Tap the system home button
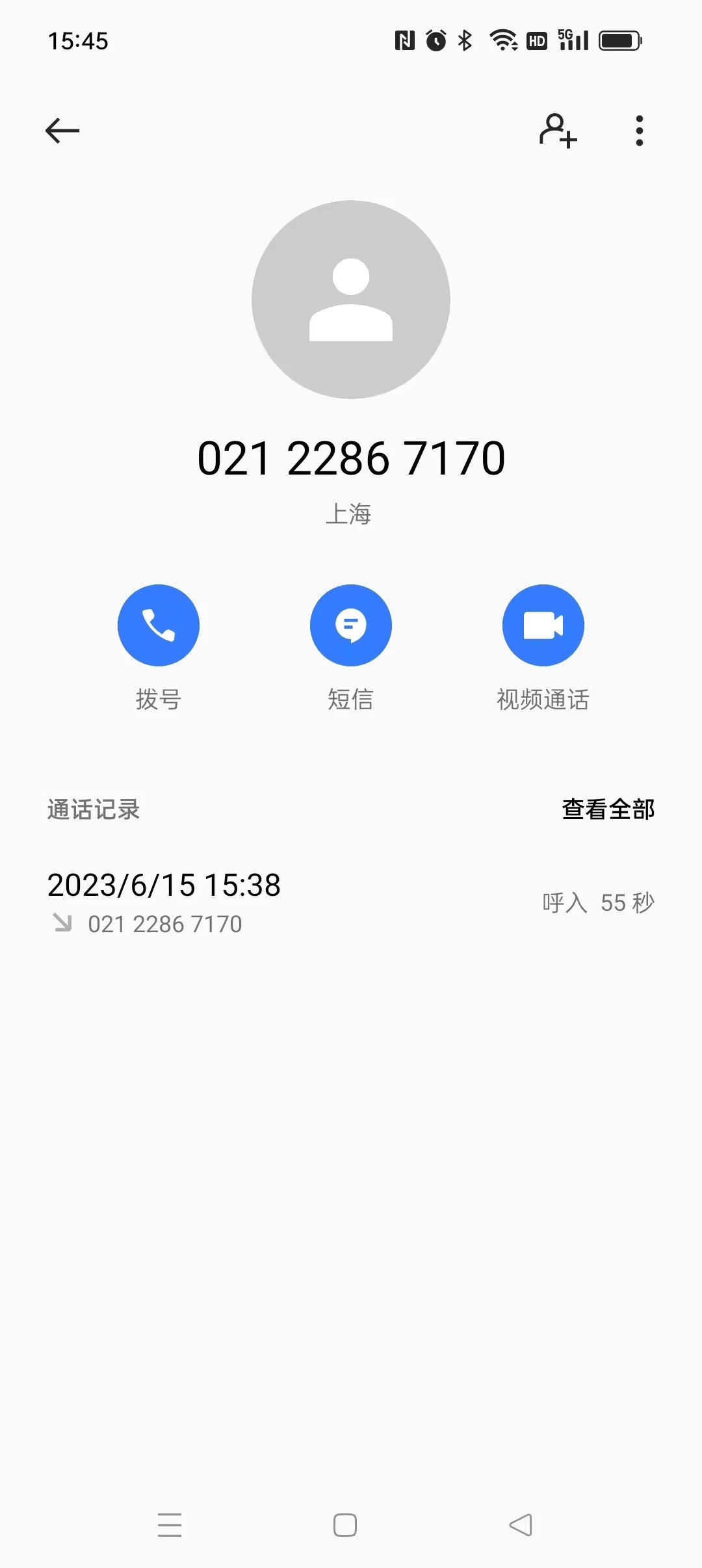The width and height of the screenshot is (702, 1568). pos(345,1524)
